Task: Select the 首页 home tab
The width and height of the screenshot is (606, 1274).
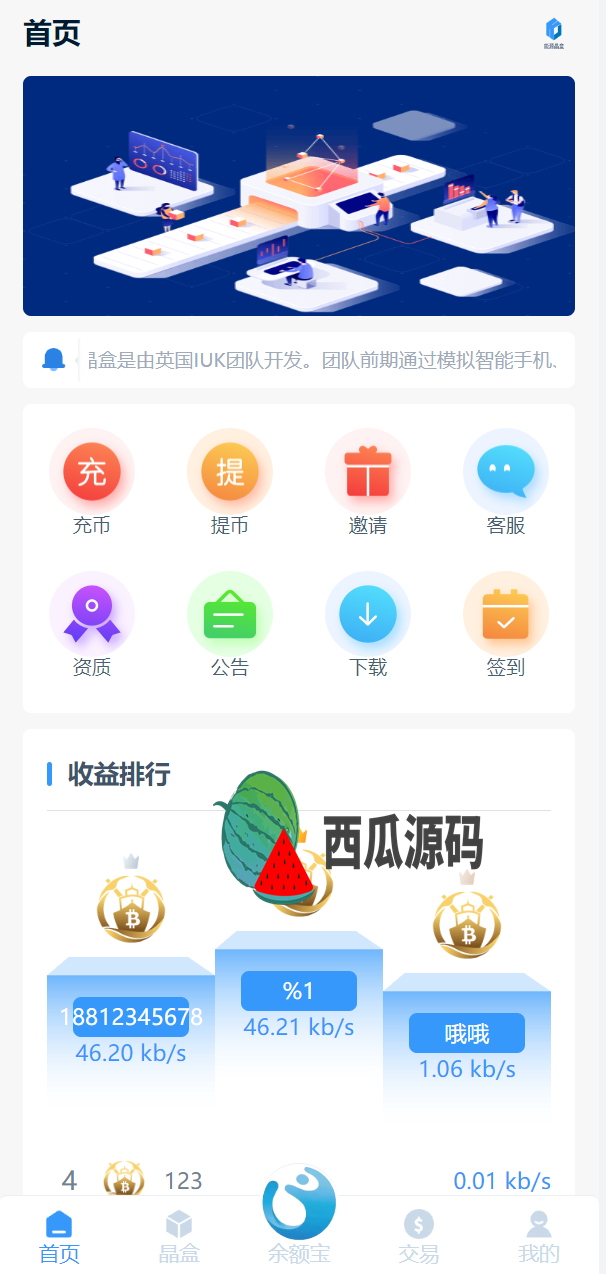Action: 59,1236
